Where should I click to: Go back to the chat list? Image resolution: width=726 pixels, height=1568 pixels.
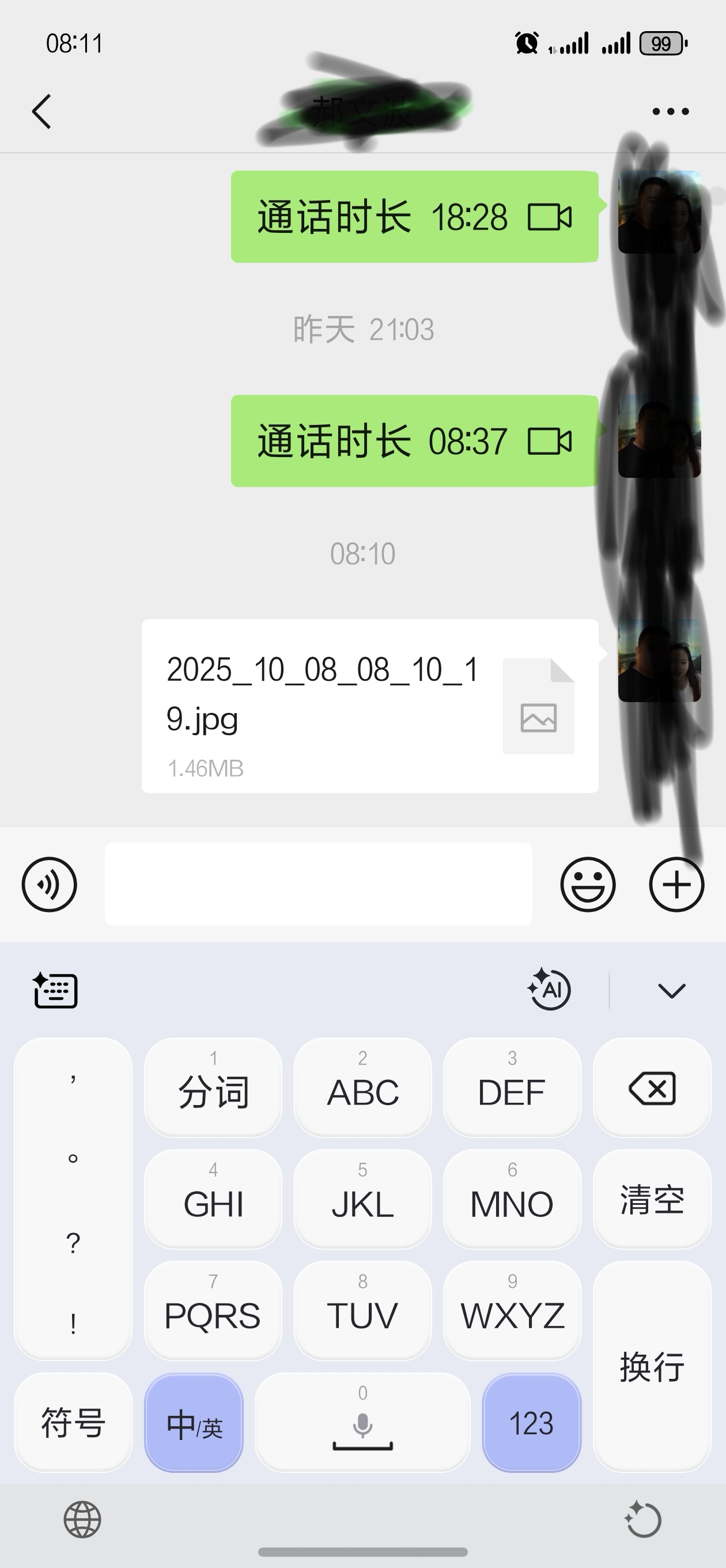click(x=41, y=111)
